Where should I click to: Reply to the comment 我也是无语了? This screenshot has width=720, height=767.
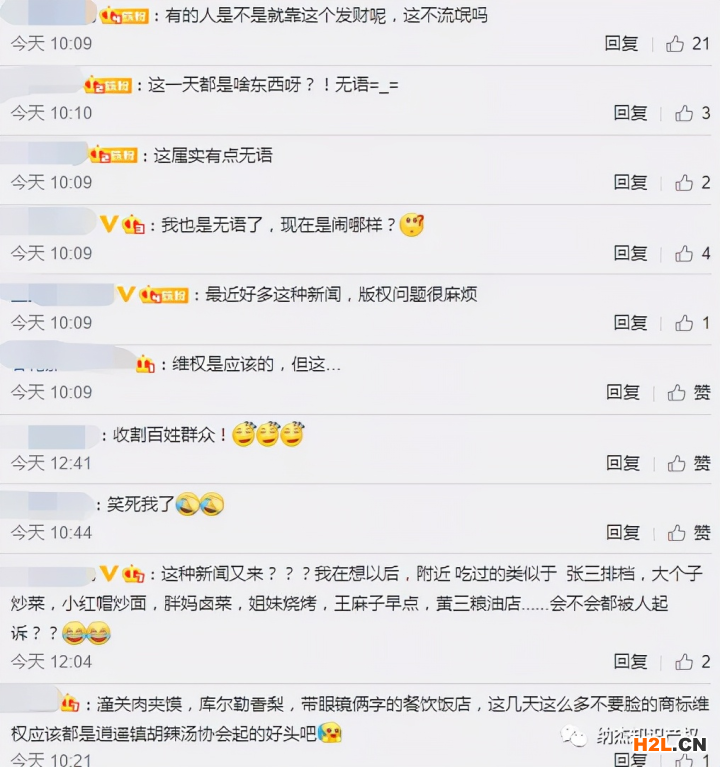coord(630,253)
